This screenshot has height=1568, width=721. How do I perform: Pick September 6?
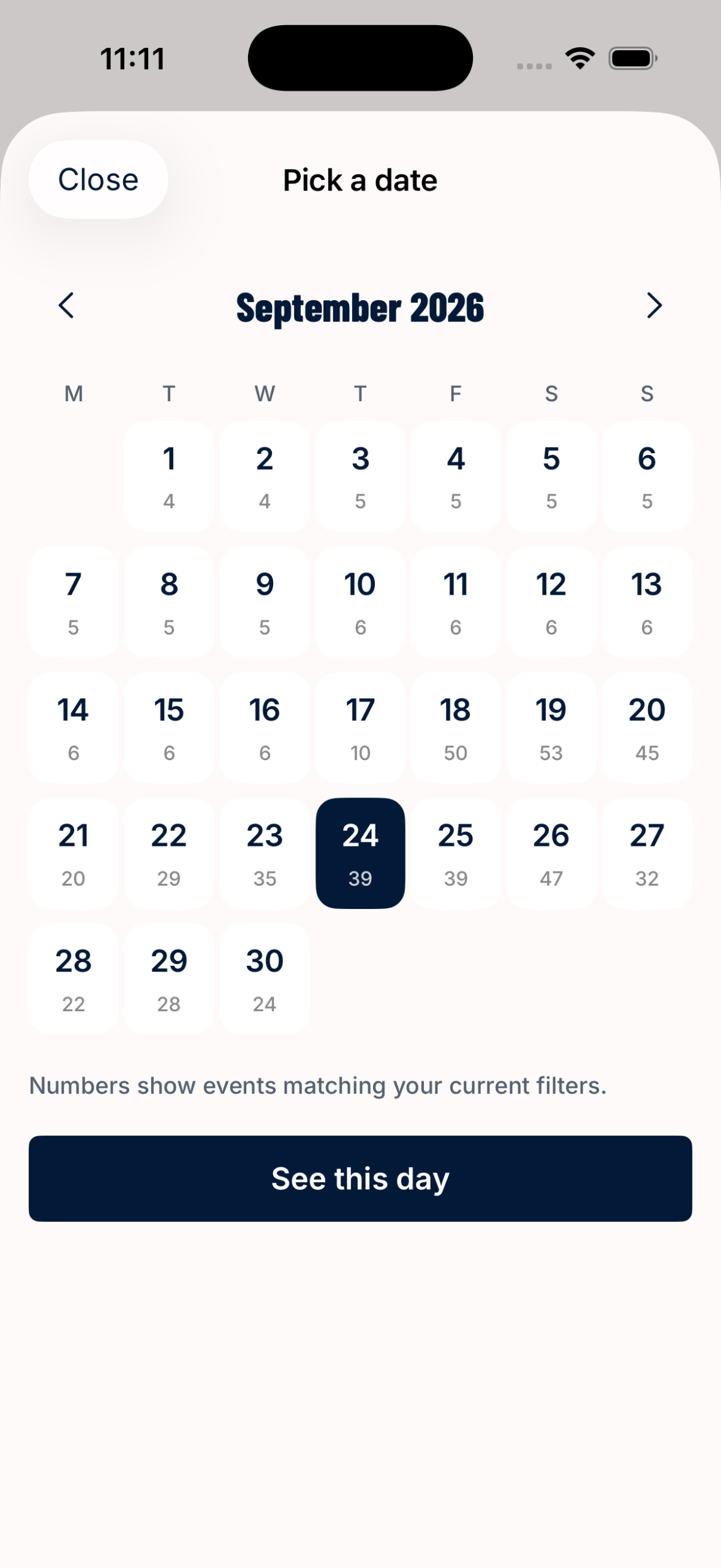click(647, 477)
